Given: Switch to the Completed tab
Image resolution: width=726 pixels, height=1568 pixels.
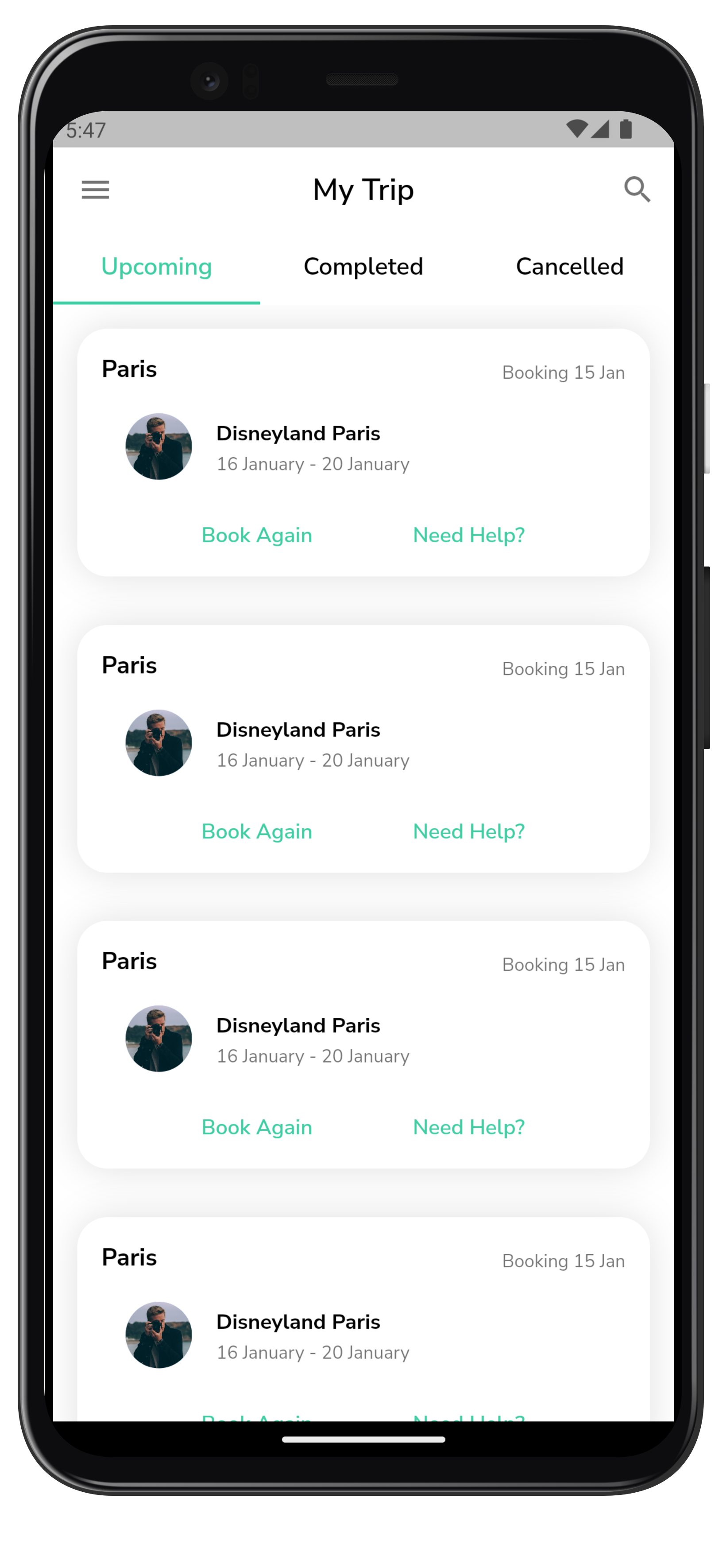Looking at the screenshot, I should (363, 267).
